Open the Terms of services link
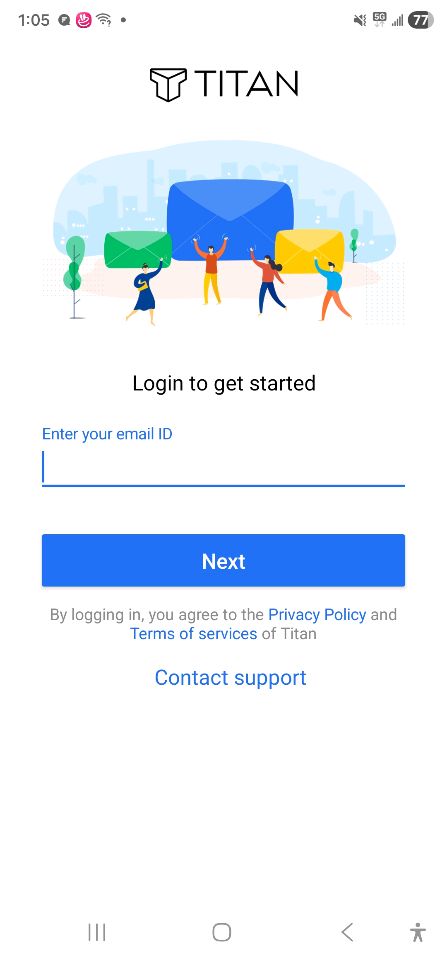The width and height of the screenshot is (447, 960). pos(193,633)
